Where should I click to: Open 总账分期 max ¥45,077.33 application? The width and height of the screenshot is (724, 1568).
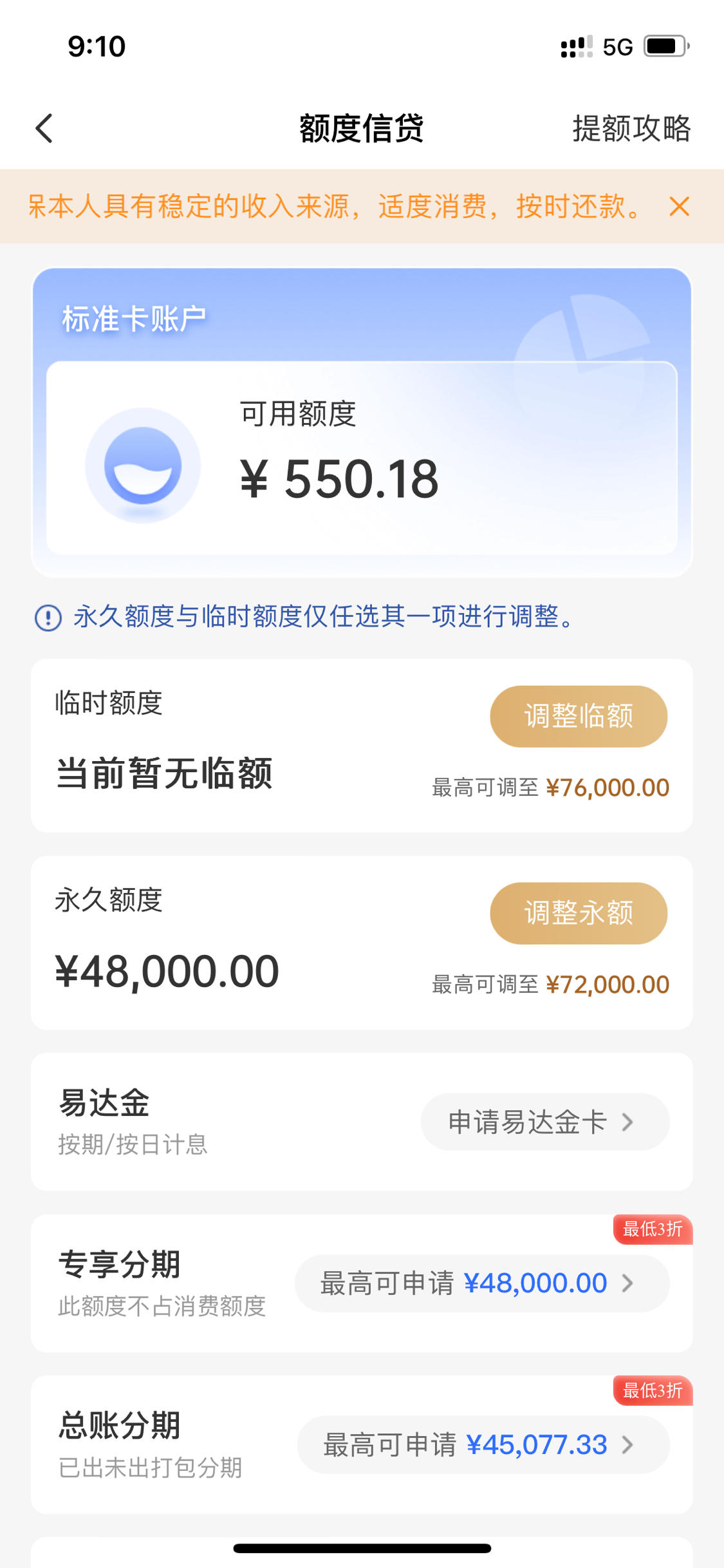pyautogui.click(x=483, y=1445)
